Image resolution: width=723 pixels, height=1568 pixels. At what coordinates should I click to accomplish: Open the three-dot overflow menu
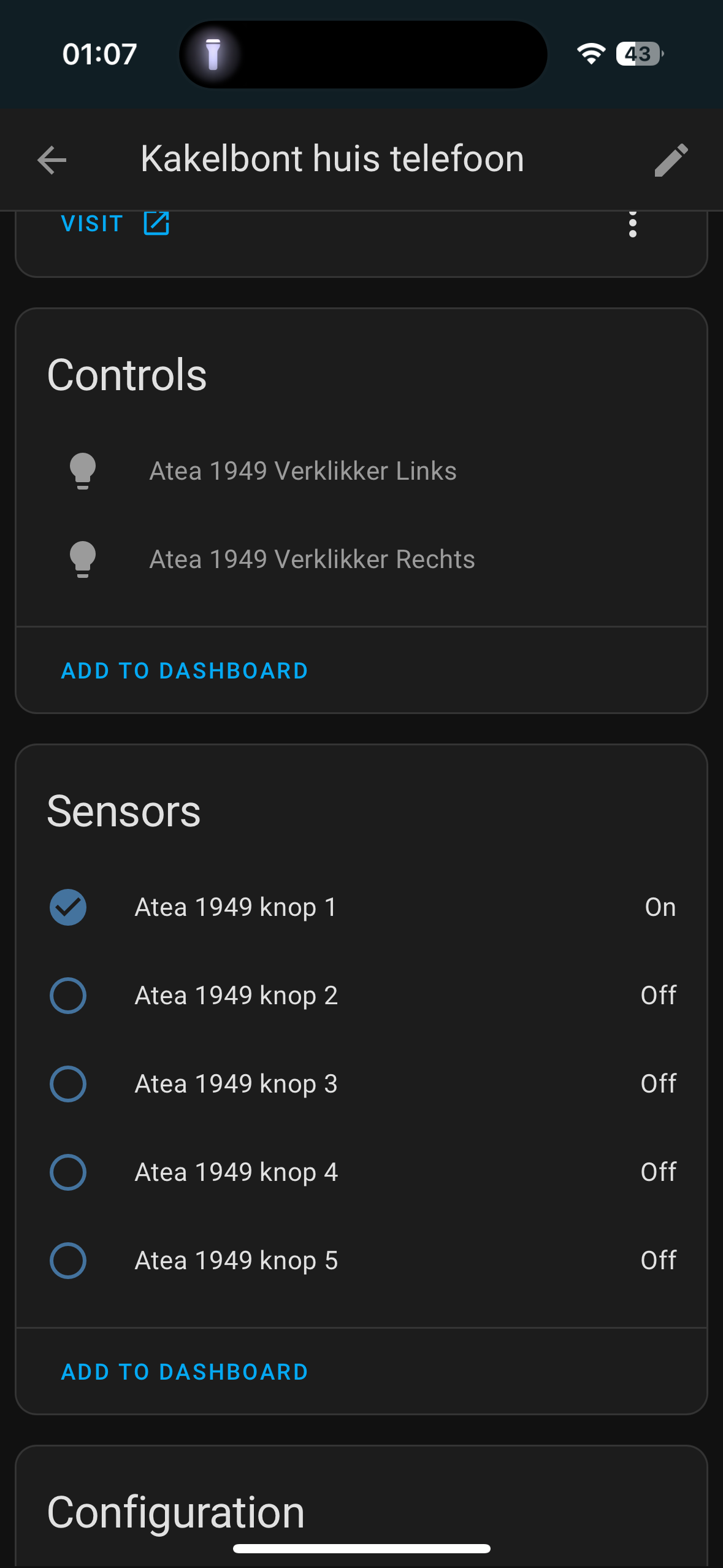633,224
